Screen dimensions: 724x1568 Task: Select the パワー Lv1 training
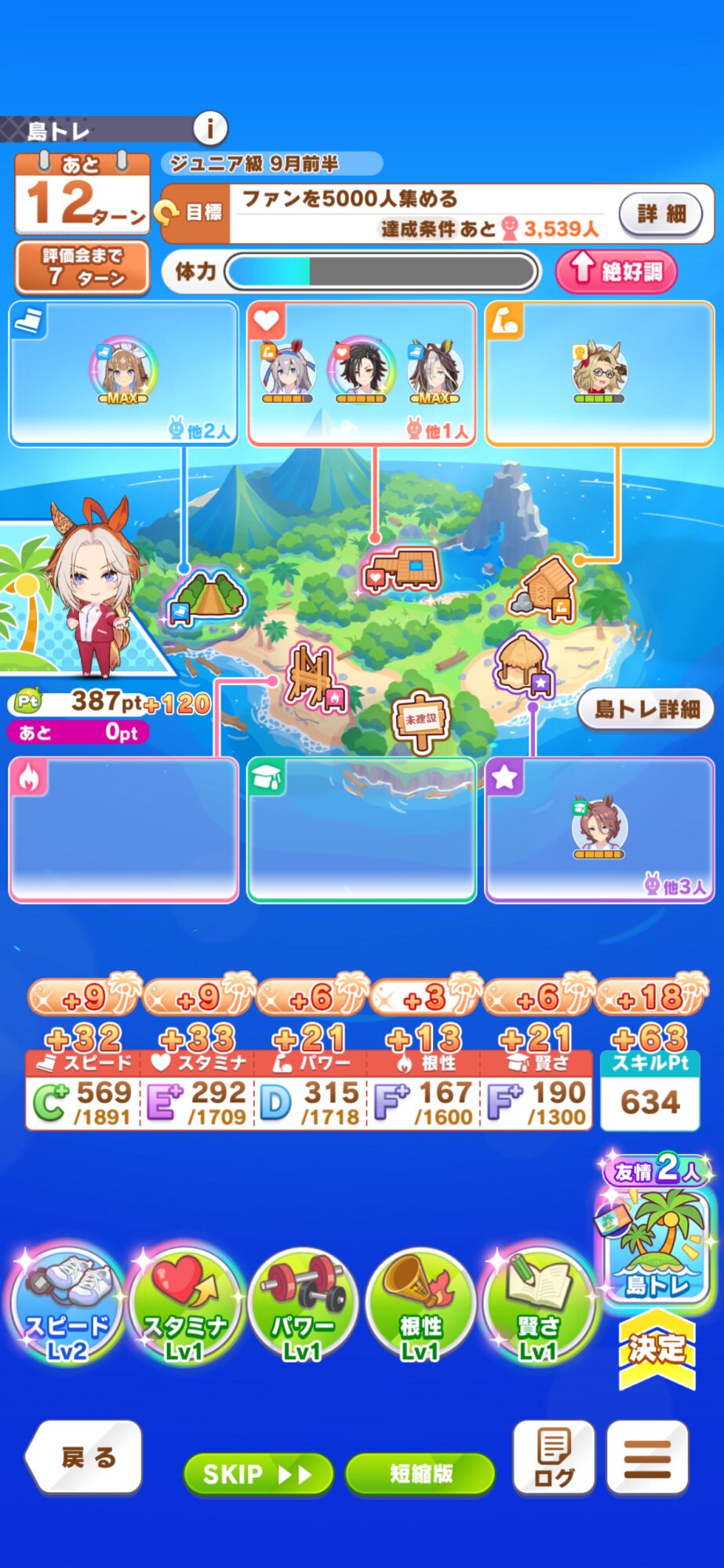(x=303, y=1305)
